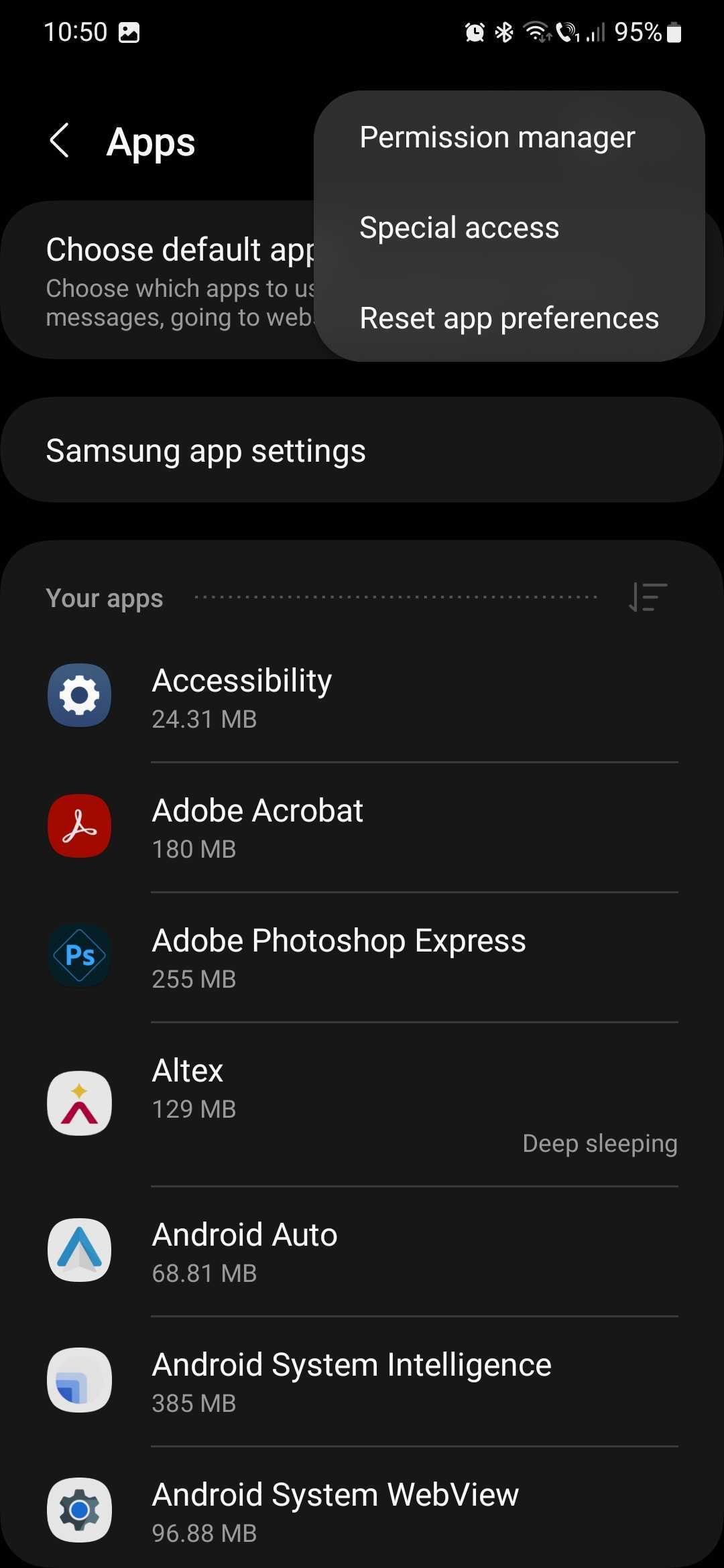Tap the Altex app icon
724x1568 pixels.
click(x=79, y=1103)
